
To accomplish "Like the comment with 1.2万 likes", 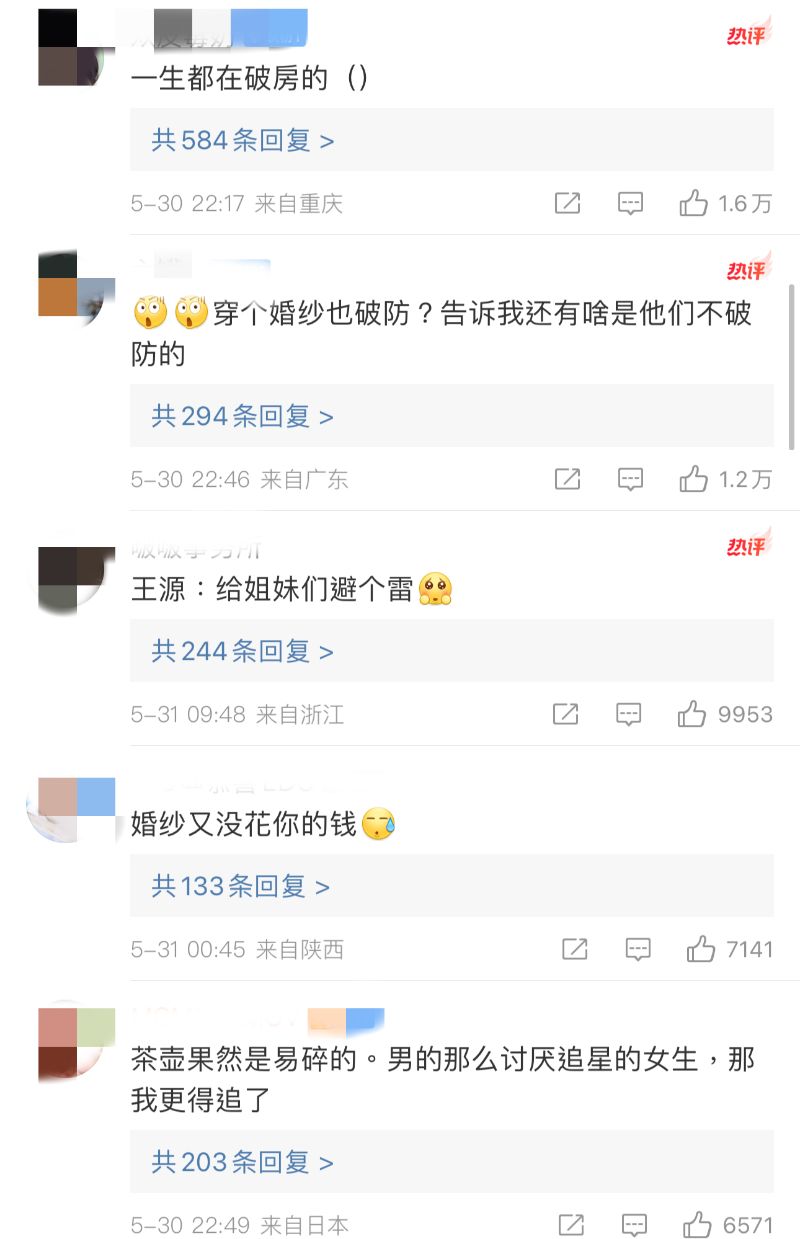I will [694, 480].
